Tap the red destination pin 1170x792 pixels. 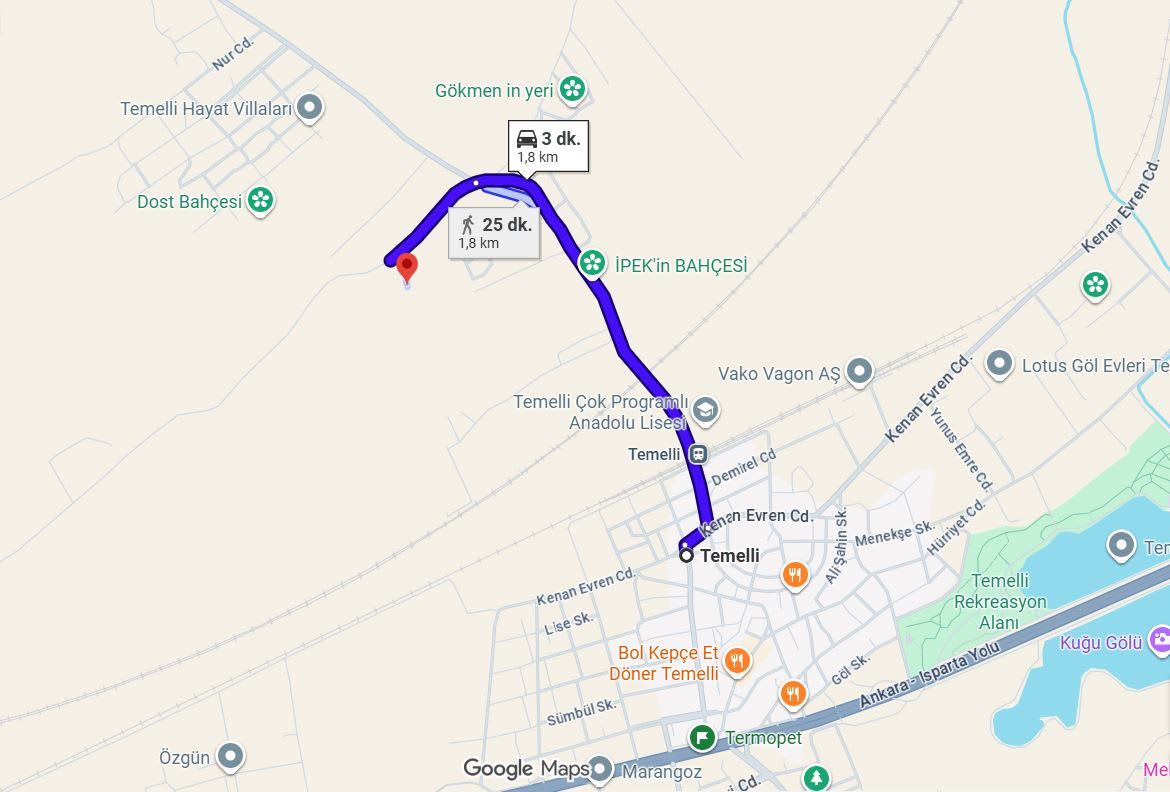click(407, 266)
